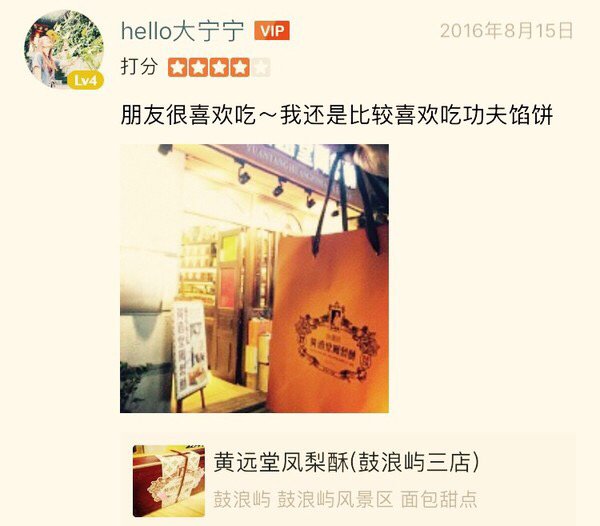The image size is (600, 526).
Task: Open hello大宁宁's profile avatar
Action: pos(63,49)
